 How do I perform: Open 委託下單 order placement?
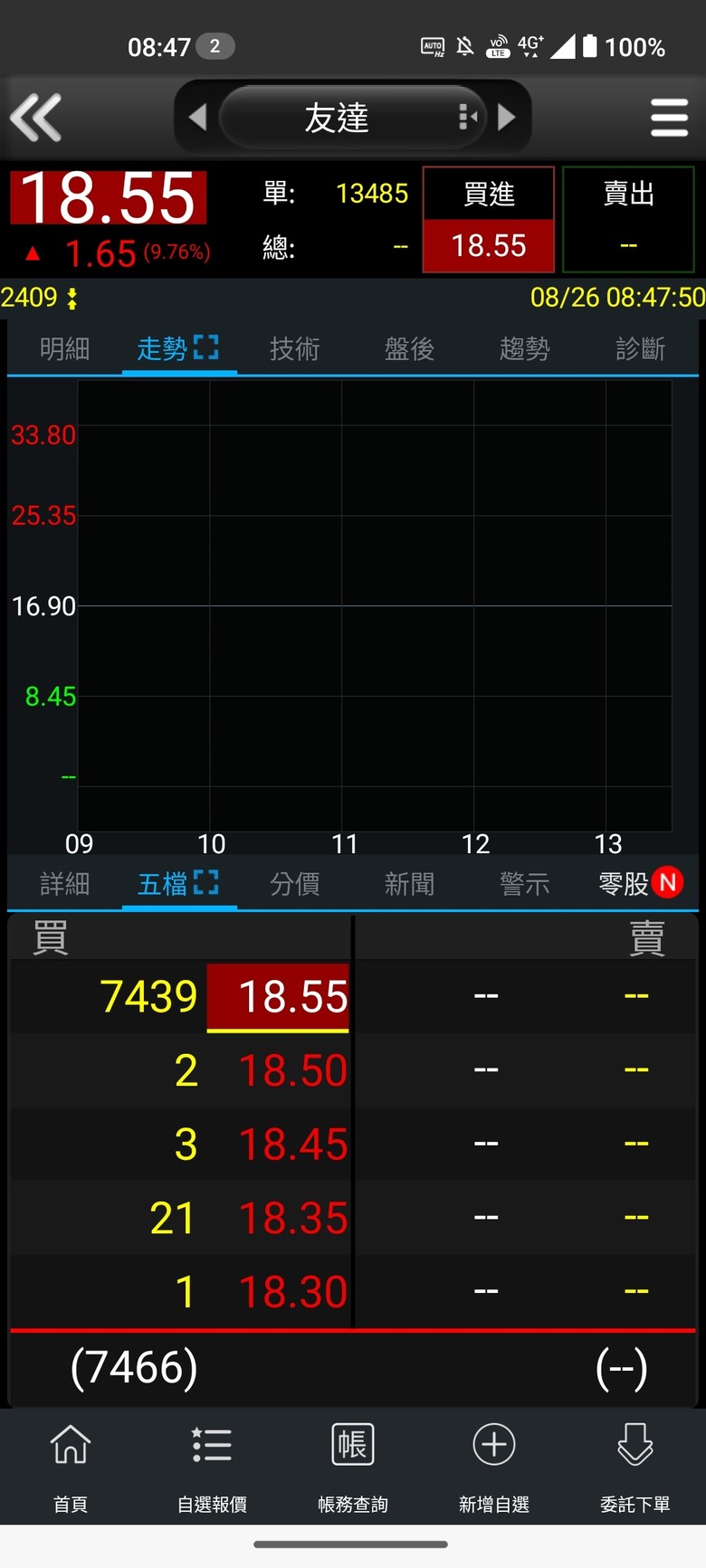point(635,1466)
